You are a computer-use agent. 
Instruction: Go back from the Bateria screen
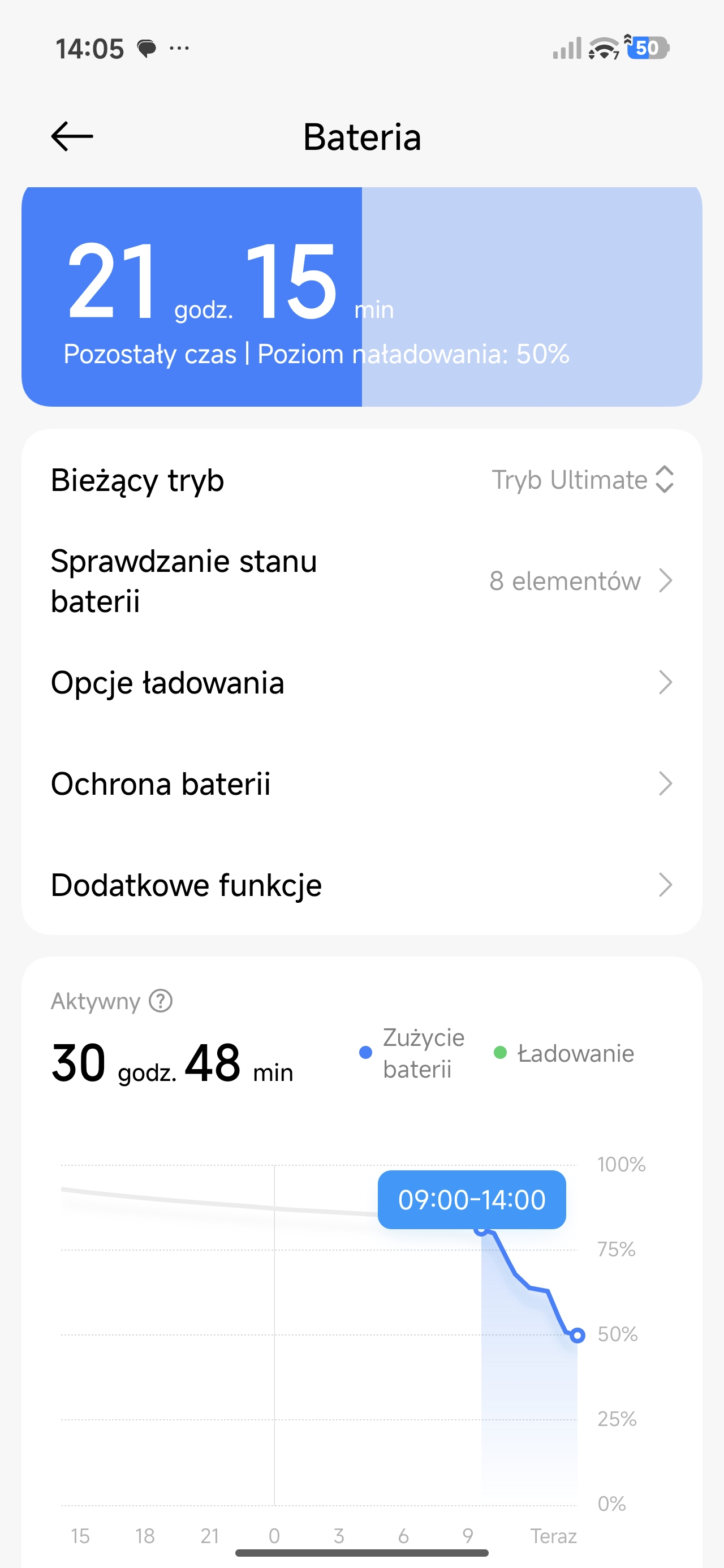(x=72, y=136)
